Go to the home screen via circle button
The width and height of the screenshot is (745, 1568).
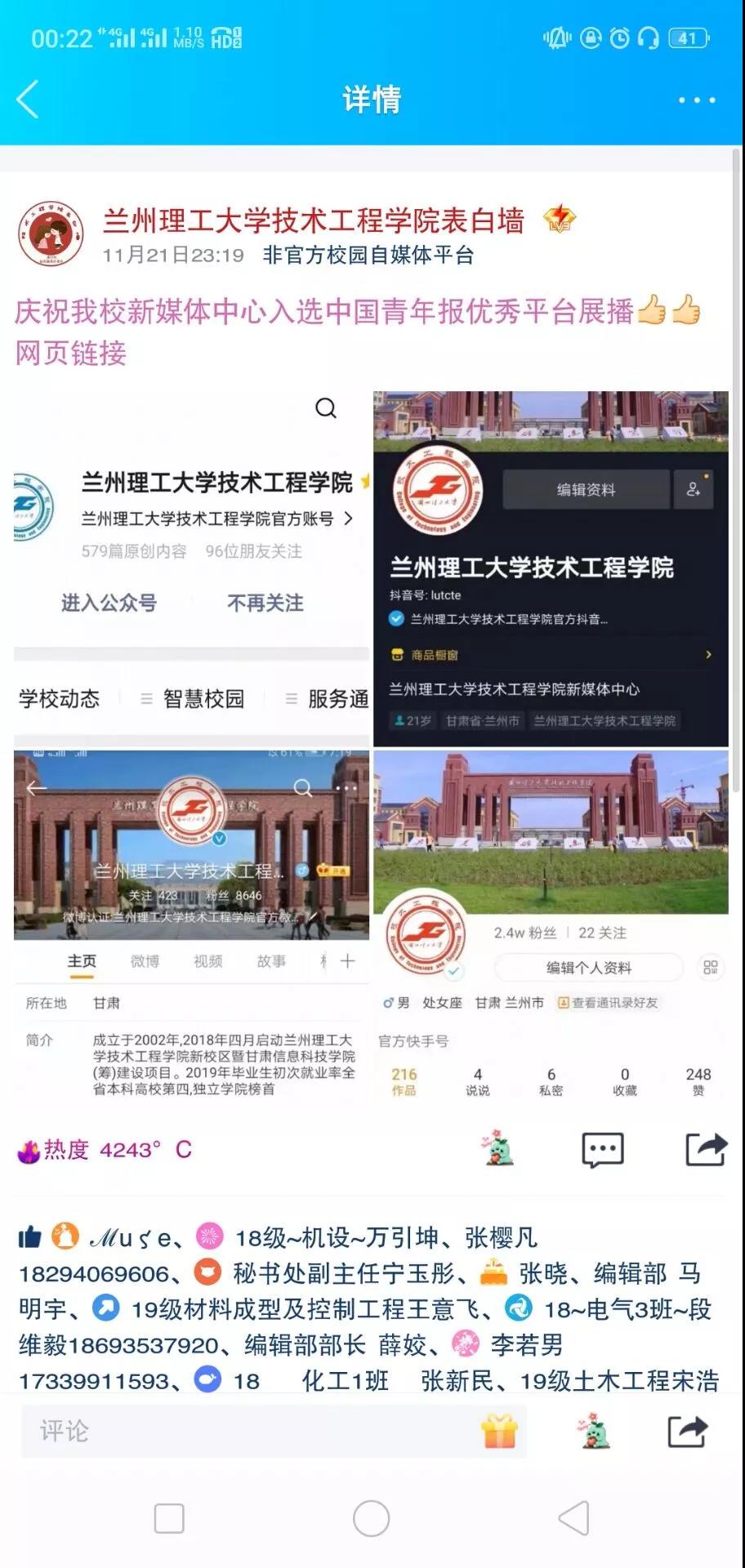tap(371, 1518)
